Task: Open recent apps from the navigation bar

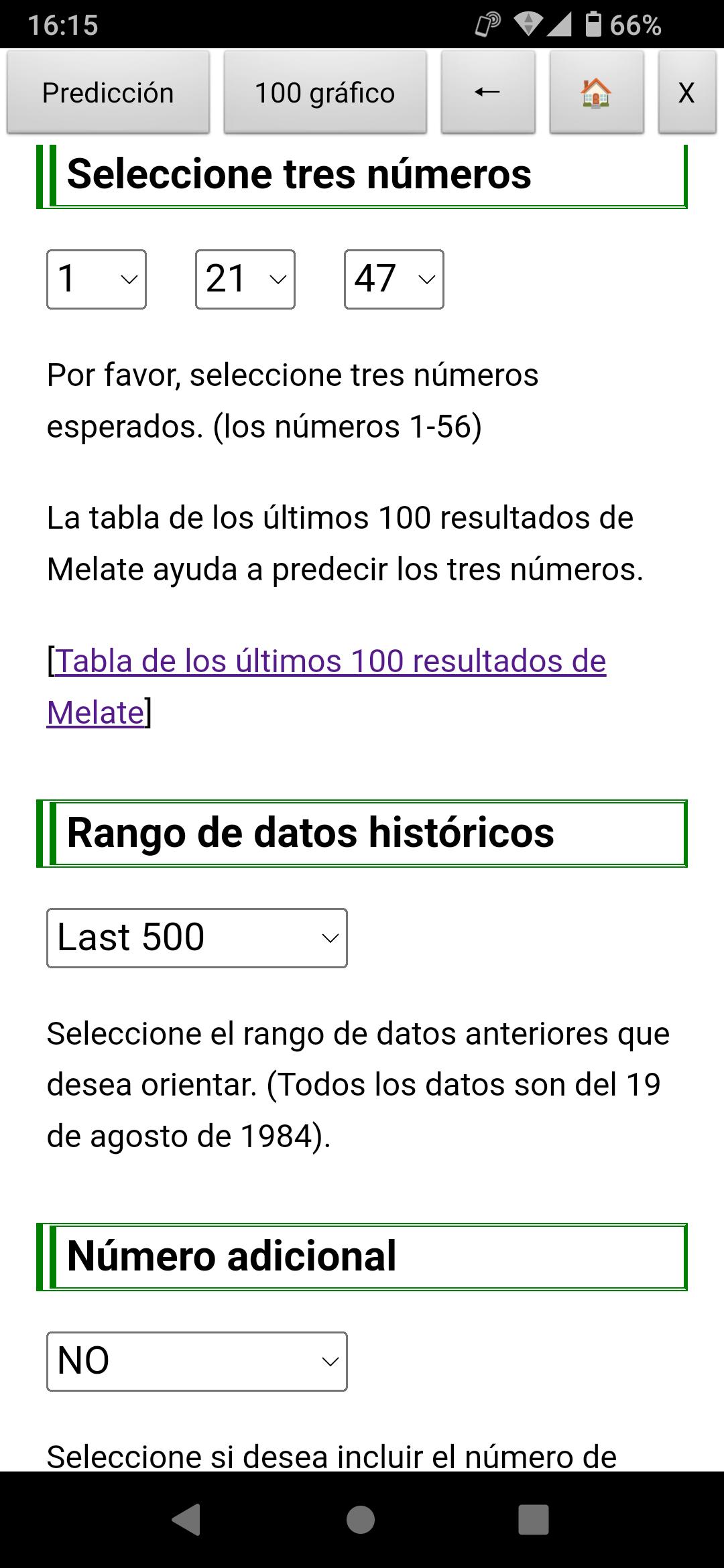Action: tap(534, 1520)
